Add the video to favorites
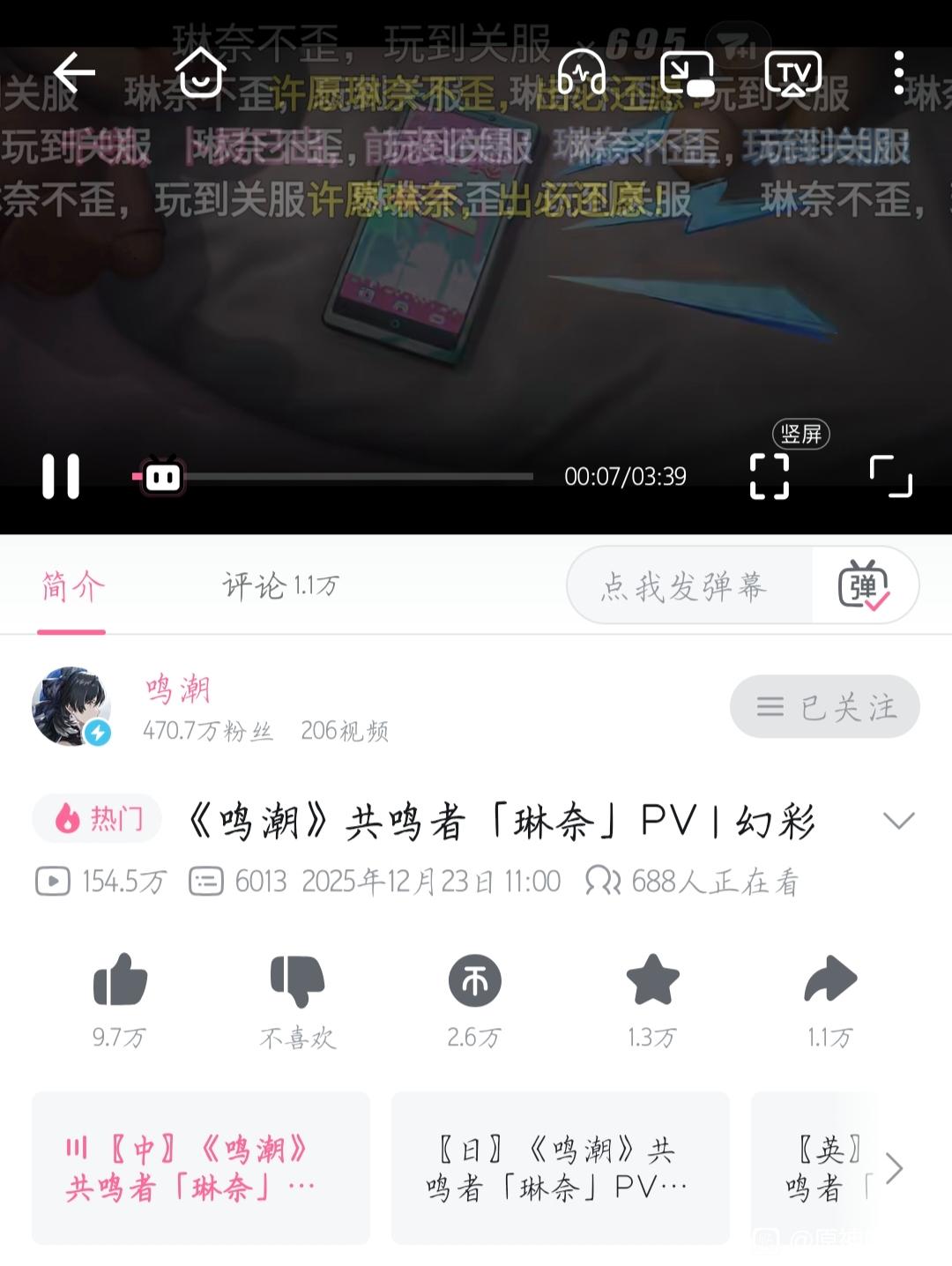The image size is (952, 1266). (x=652, y=980)
